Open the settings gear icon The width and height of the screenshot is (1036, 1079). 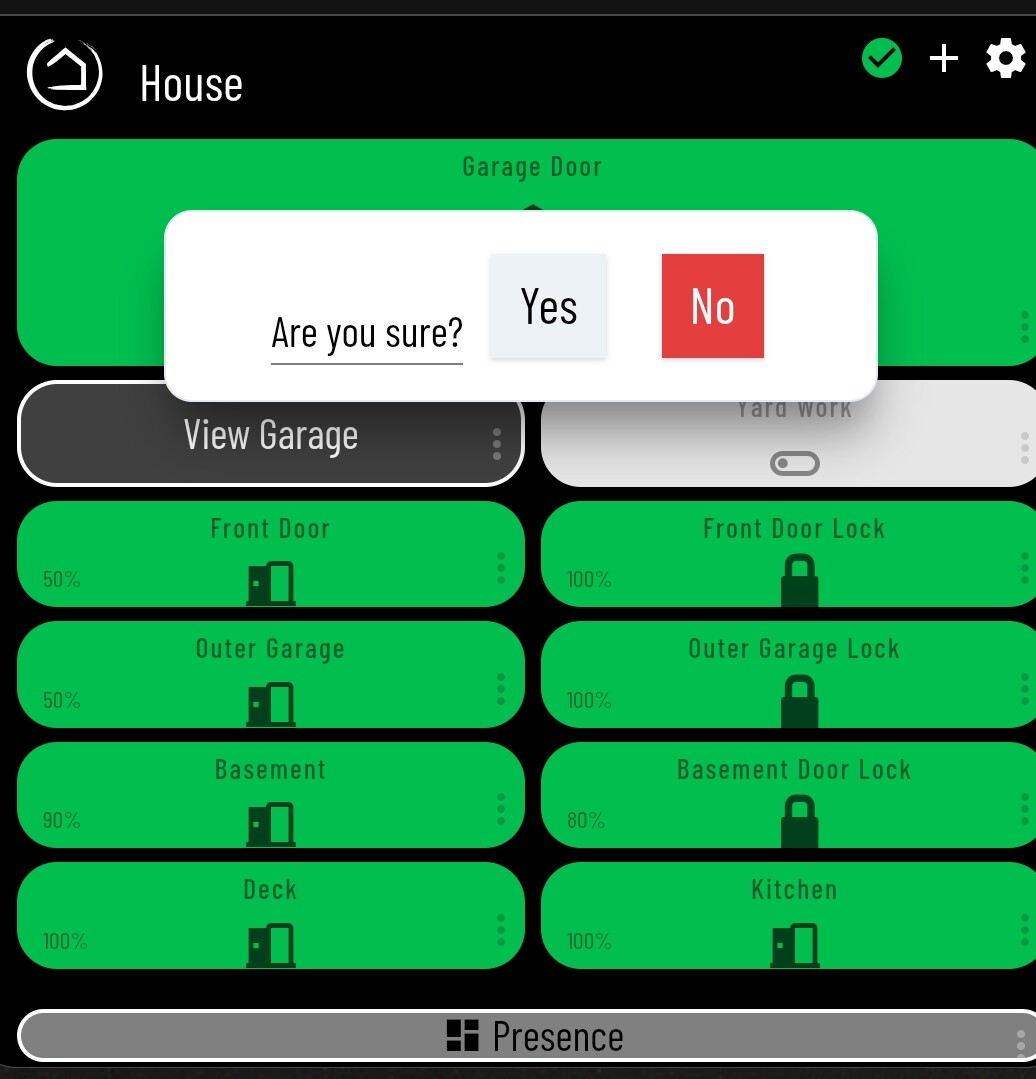[1005, 60]
